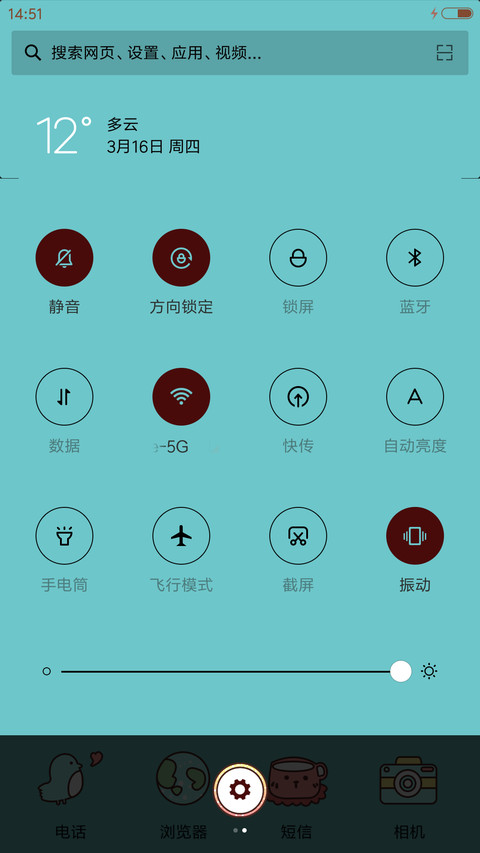Turn on 蓝牙 Bluetooth
Viewport: 480px width, 853px height.
(415, 258)
